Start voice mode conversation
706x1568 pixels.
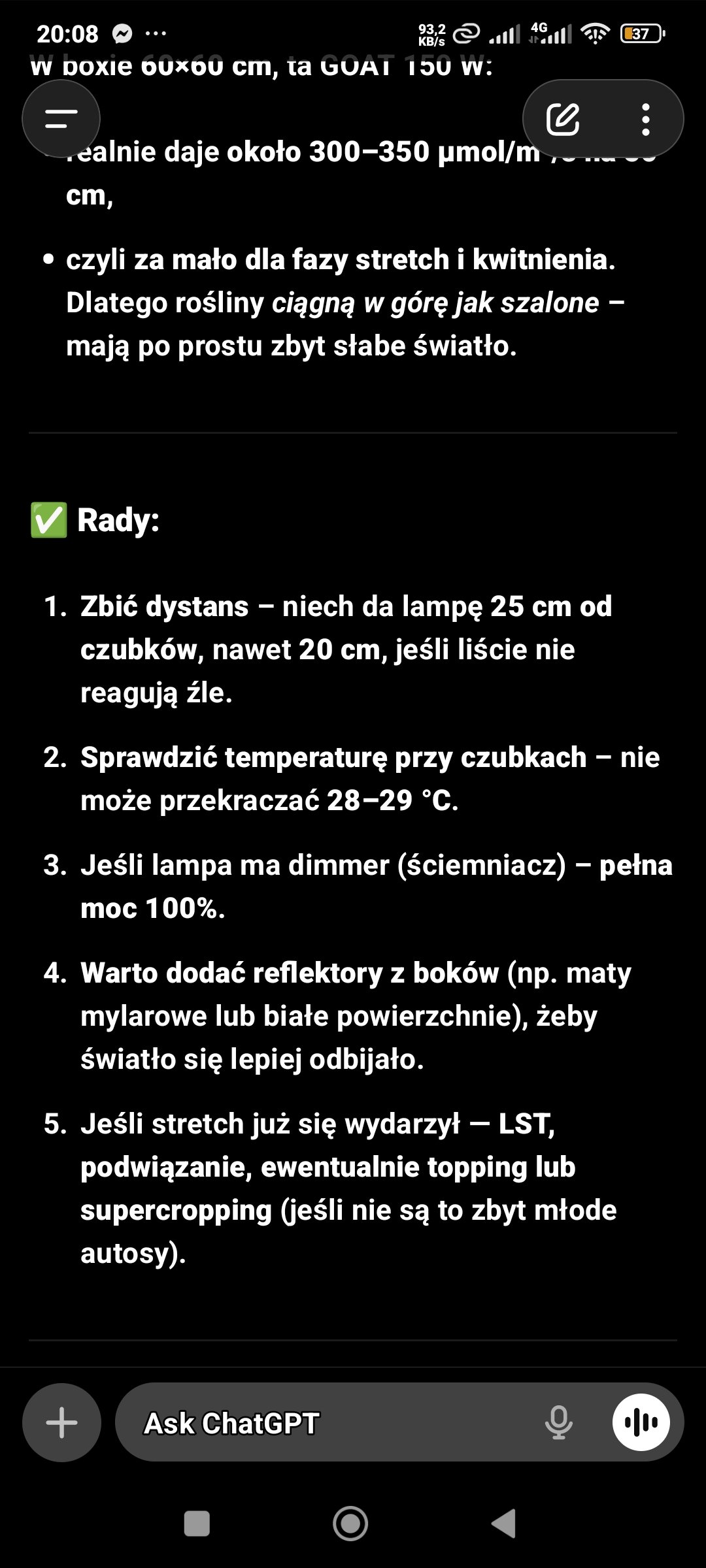641,1422
